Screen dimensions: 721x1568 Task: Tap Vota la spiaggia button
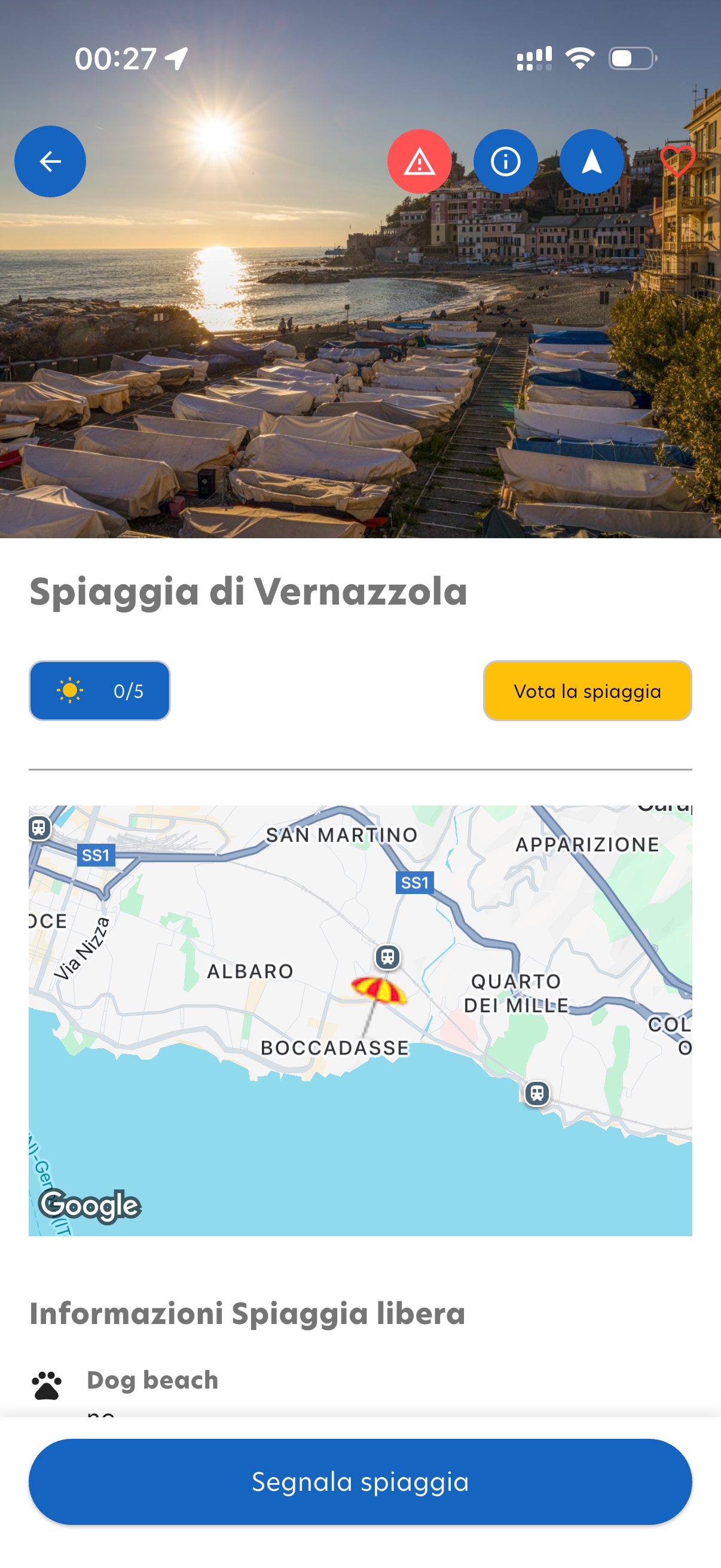[x=587, y=690]
